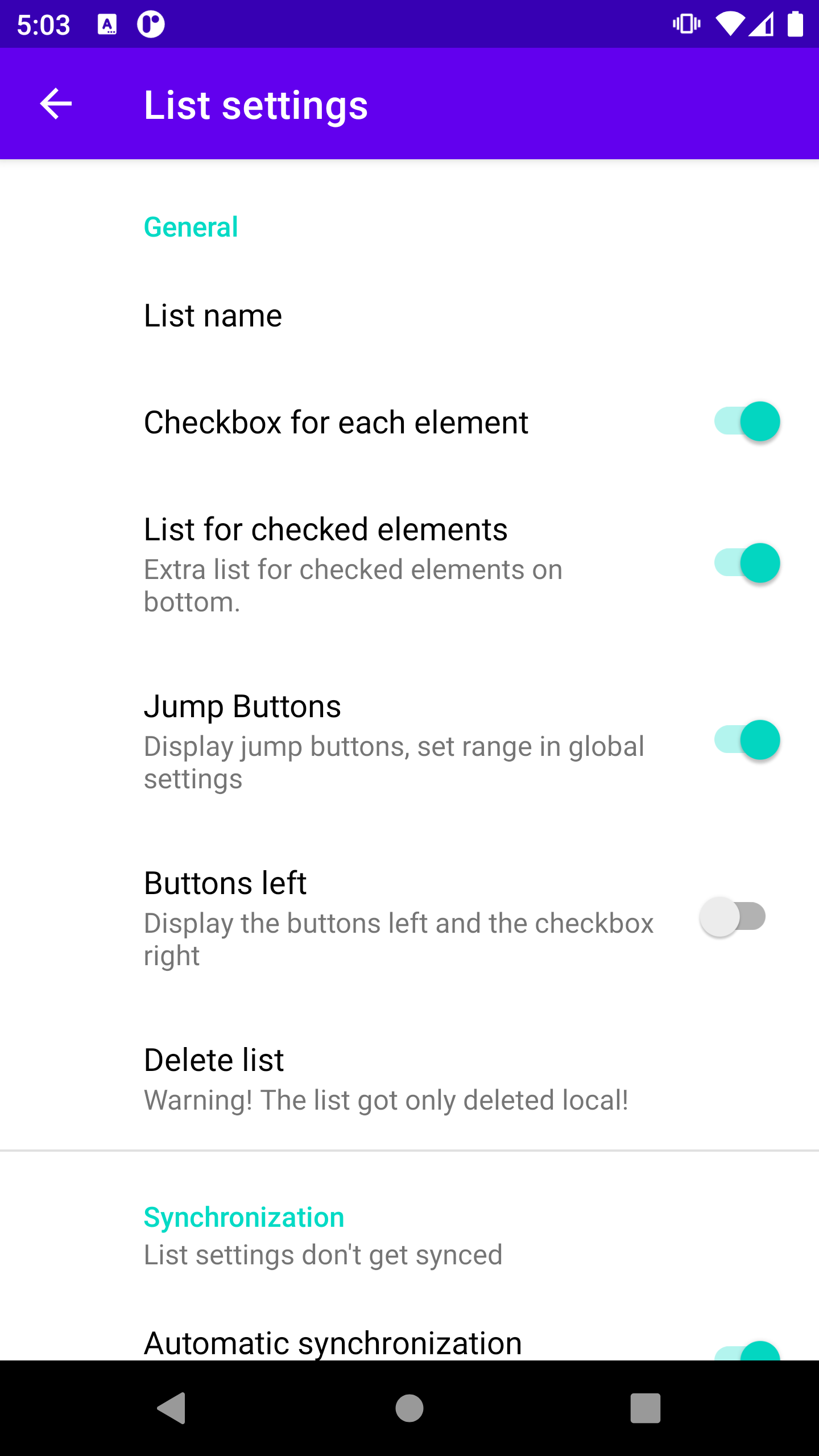Tap the system home button
Viewport: 819px width, 1456px height.
point(409,1408)
